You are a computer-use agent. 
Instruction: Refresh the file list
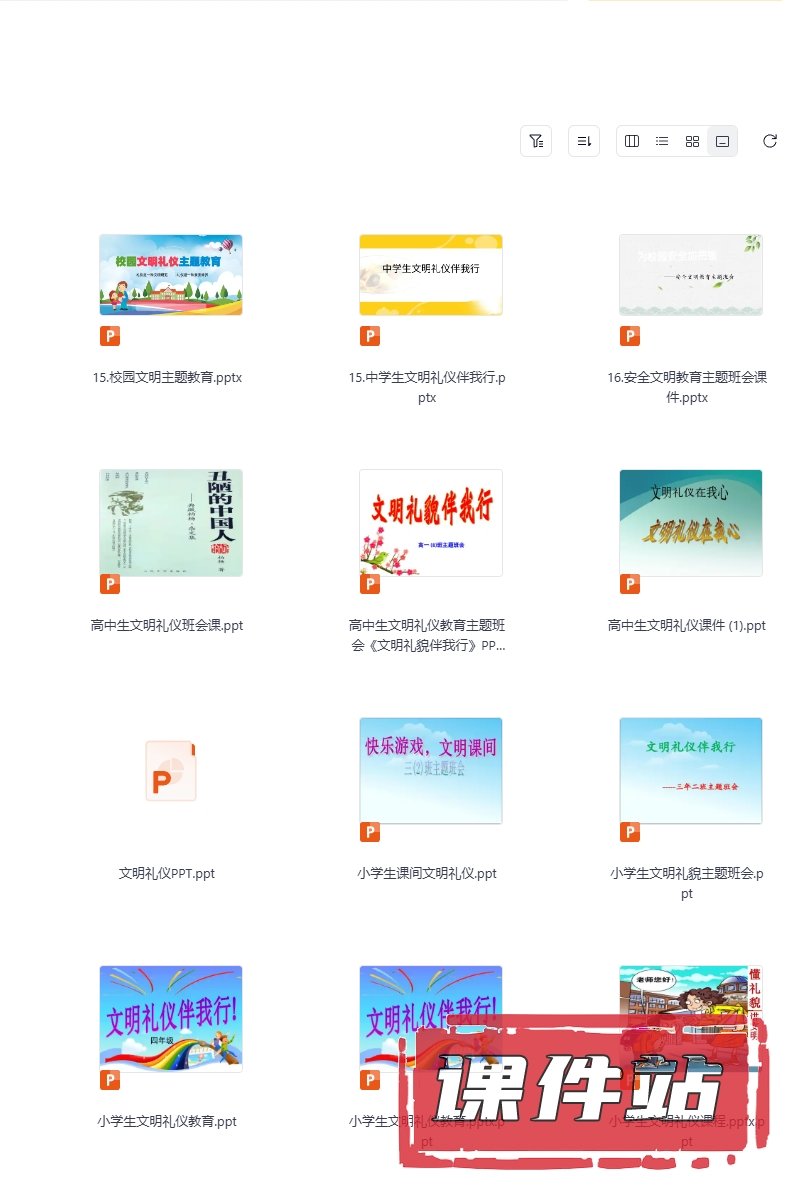[770, 141]
